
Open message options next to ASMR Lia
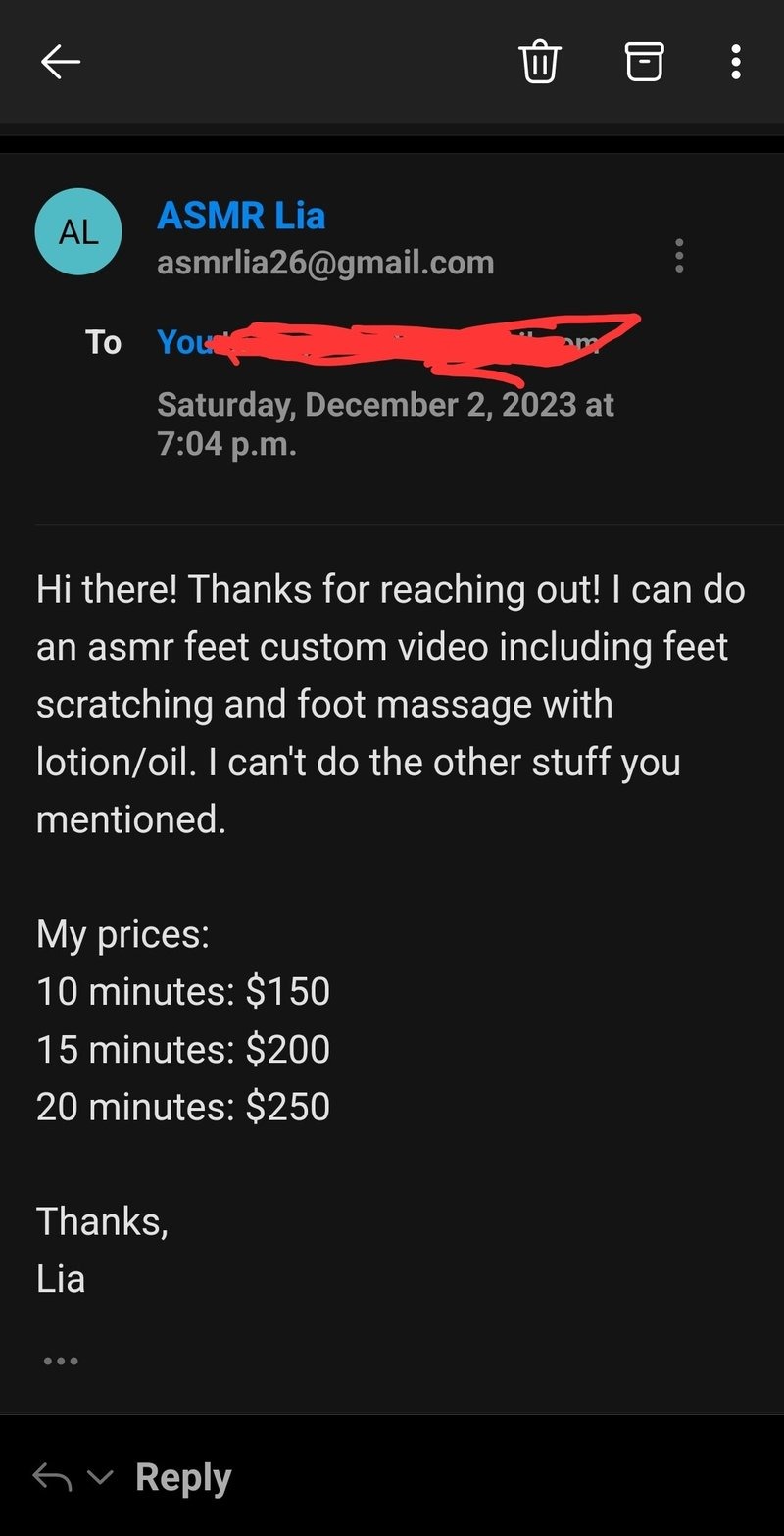[x=679, y=256]
